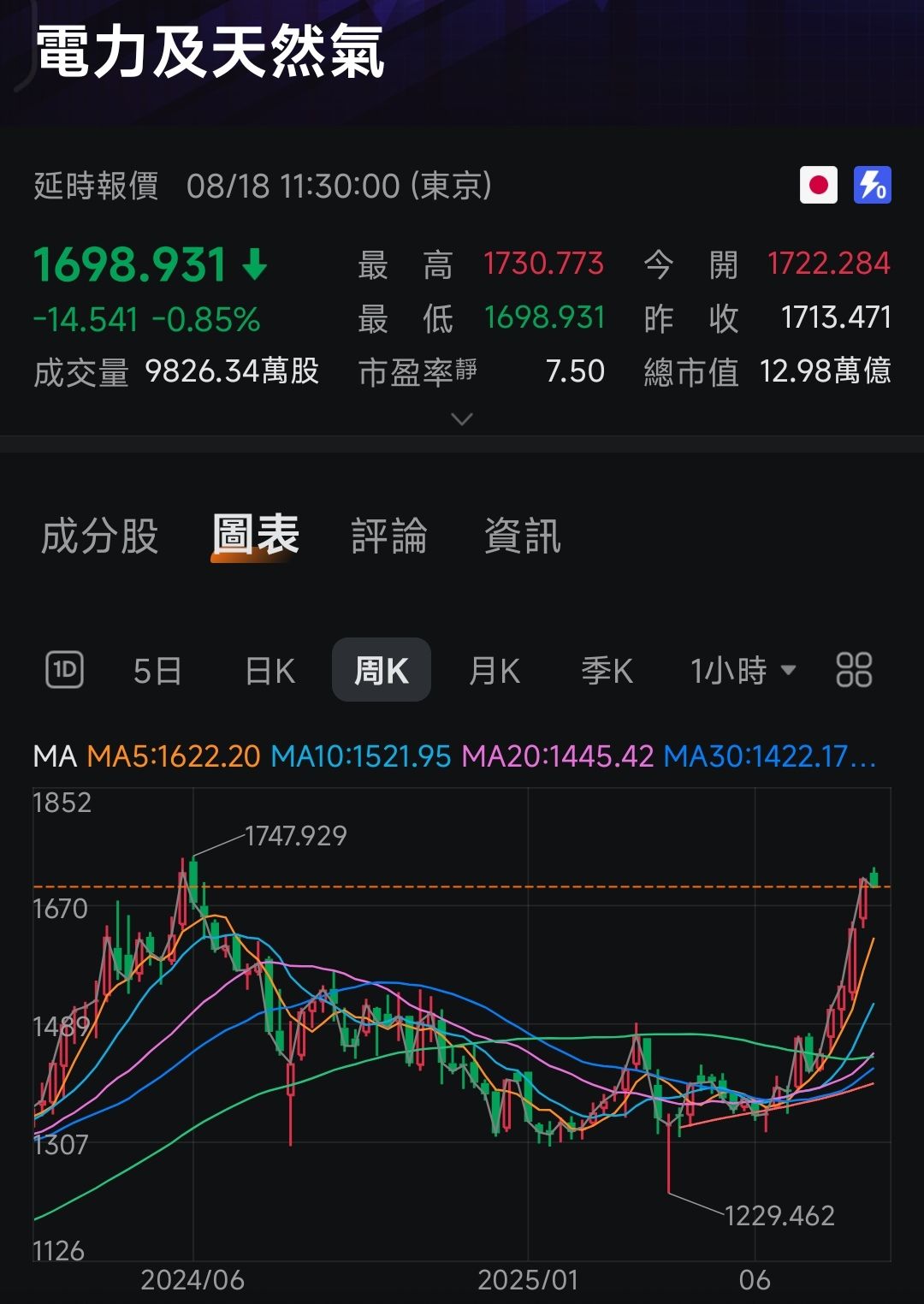The width and height of the screenshot is (924, 1304).
Task: Go to the 資訊 tab
Action: (x=522, y=536)
